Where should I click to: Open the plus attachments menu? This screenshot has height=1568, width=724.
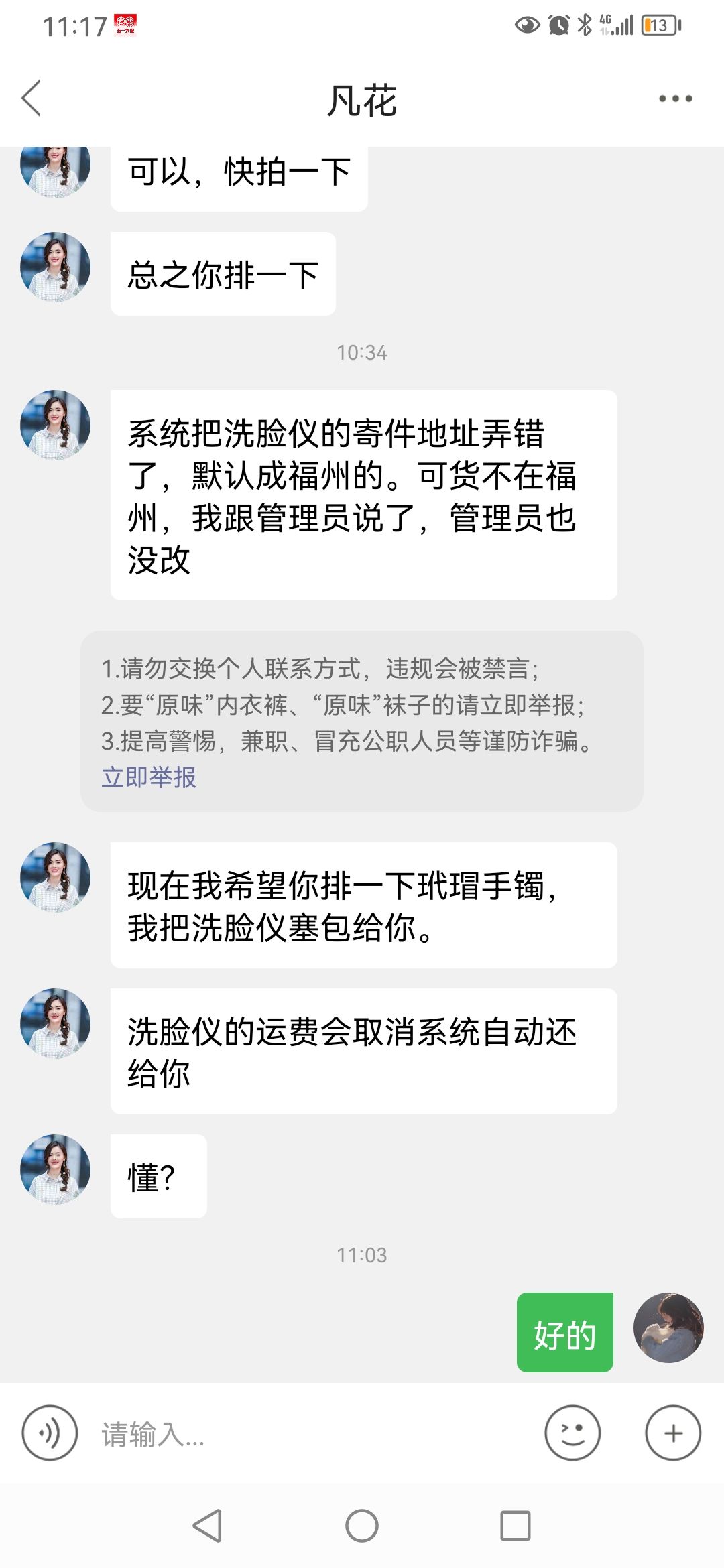673,1433
